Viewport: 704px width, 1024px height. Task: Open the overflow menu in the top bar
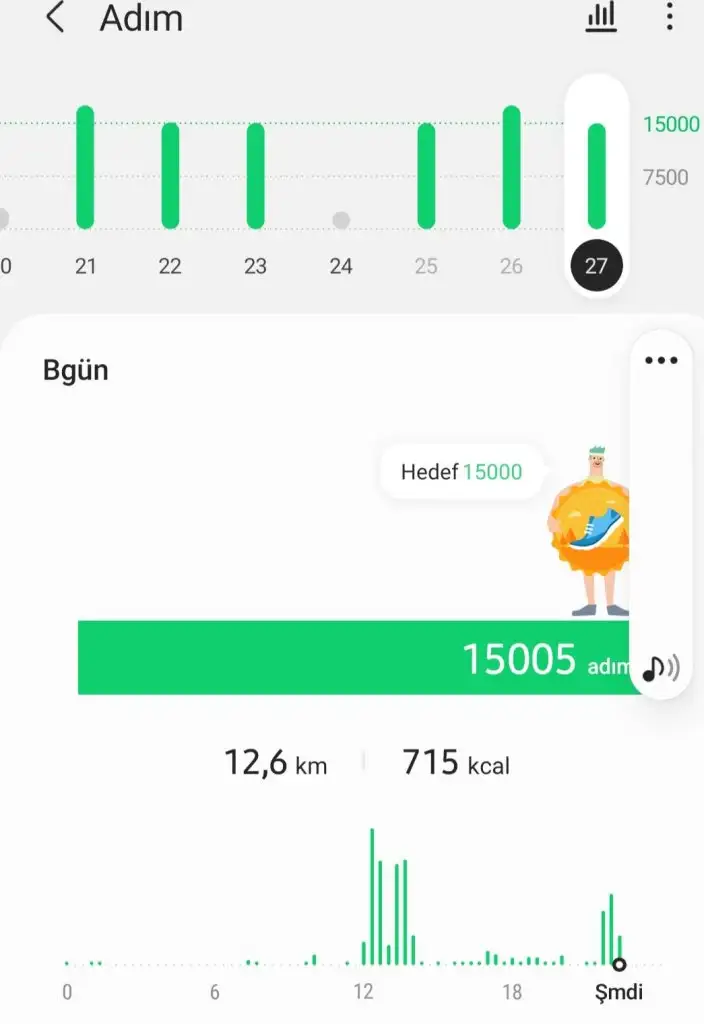click(669, 17)
